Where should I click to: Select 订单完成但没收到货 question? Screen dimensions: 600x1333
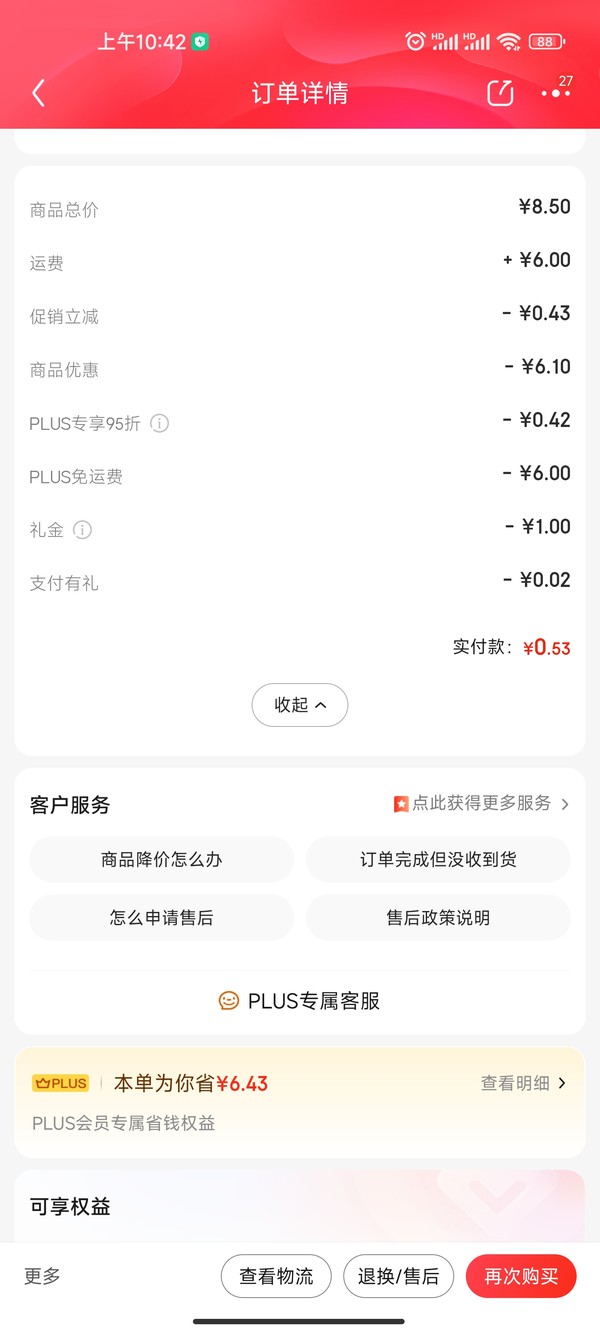(x=438, y=860)
